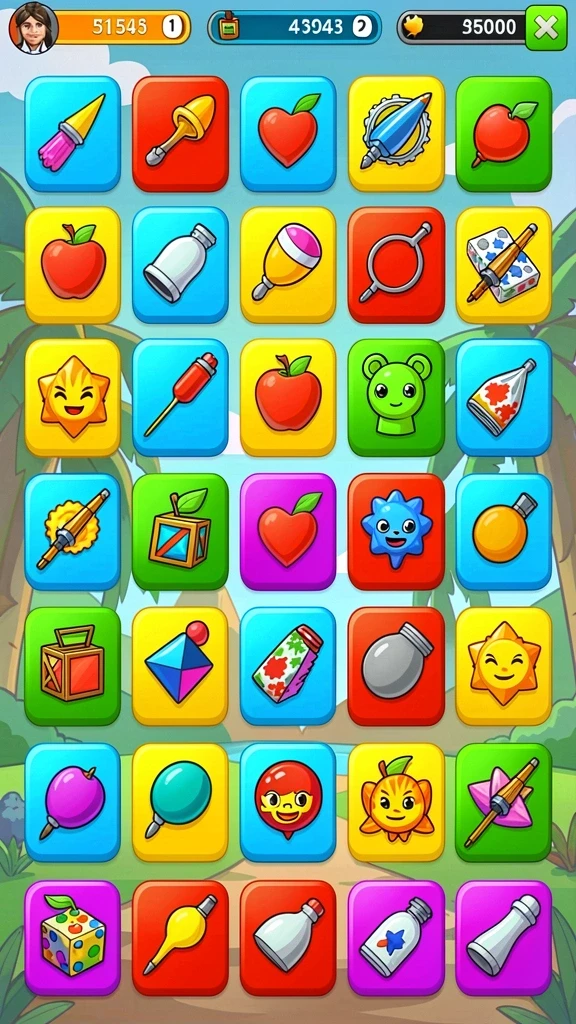Tap the colorful dotted dice tile
This screenshot has height=1024, width=576.
(72, 938)
